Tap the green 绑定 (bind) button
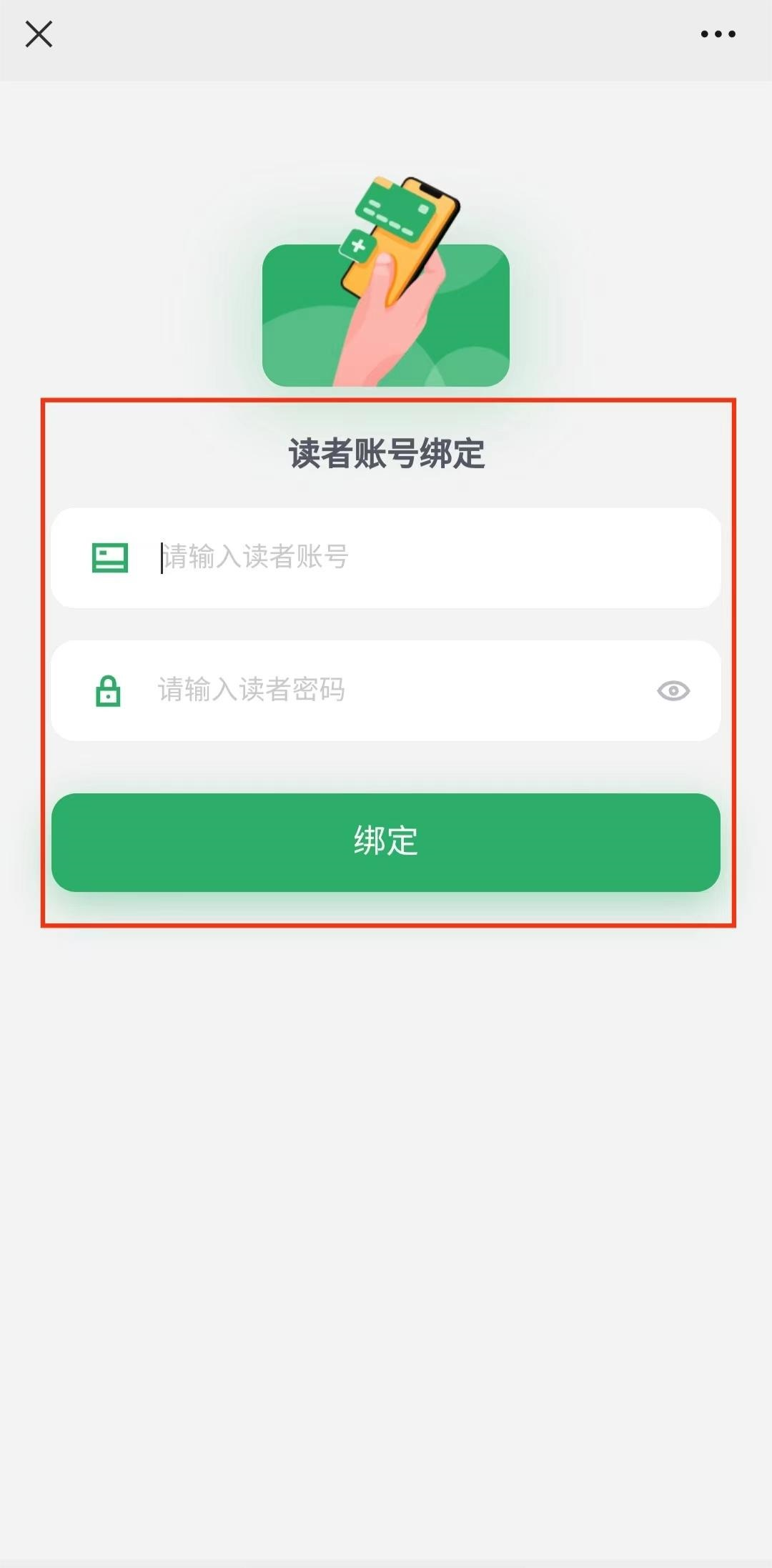 pyautogui.click(x=386, y=842)
